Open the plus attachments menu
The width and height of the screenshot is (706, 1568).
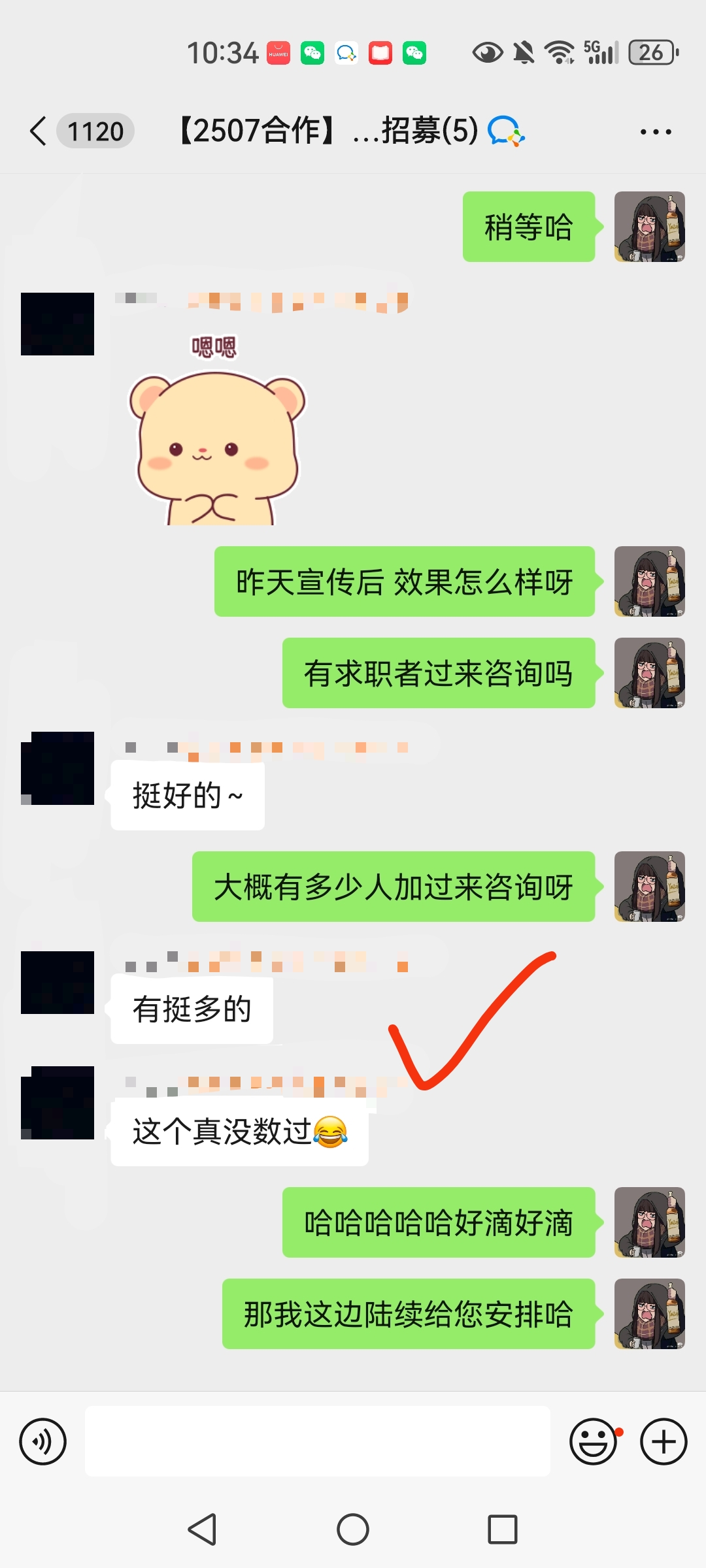(663, 1441)
